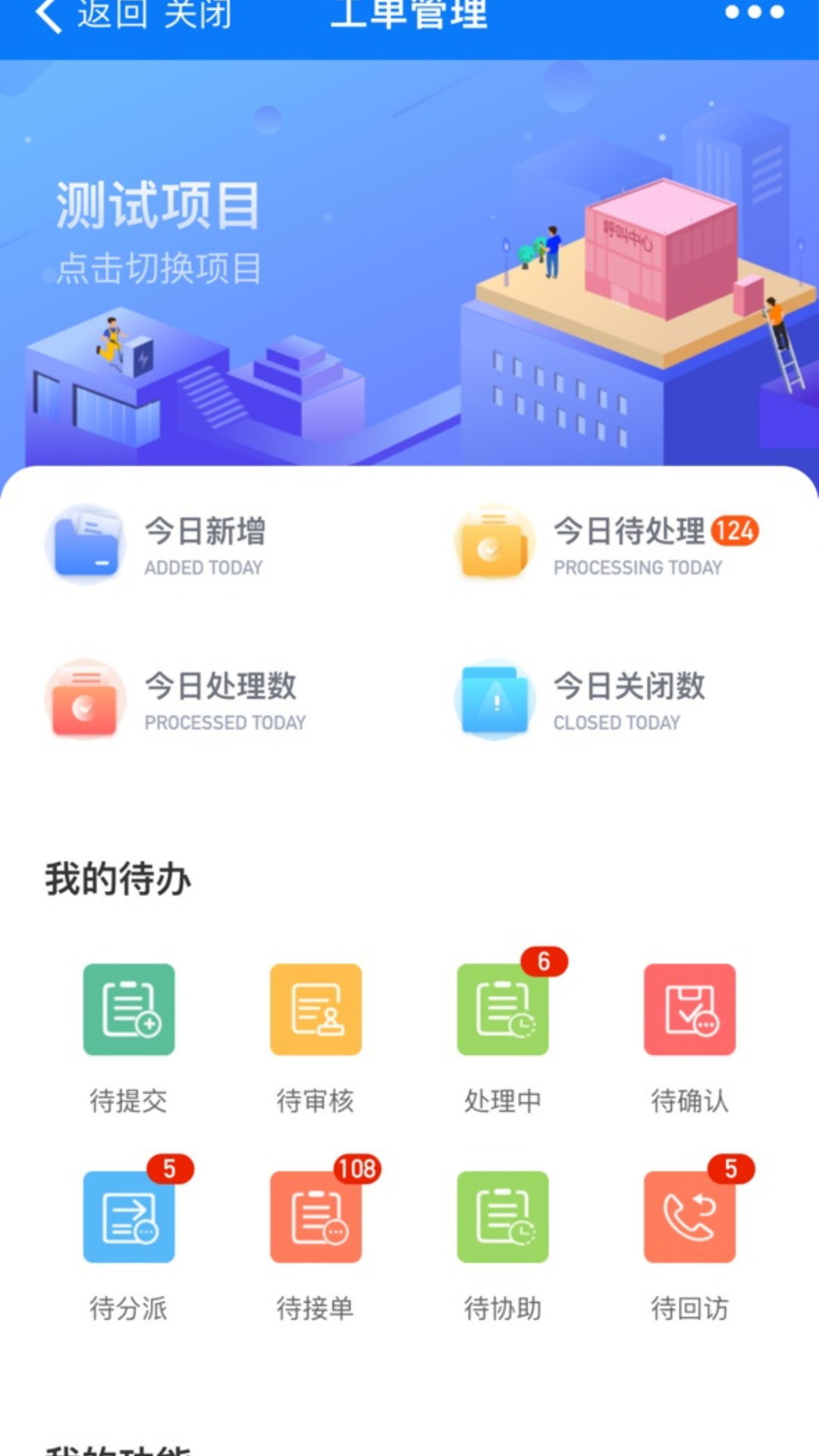The width and height of the screenshot is (819, 1456).
Task: View 今日关闭数 card
Action: [x=580, y=699]
